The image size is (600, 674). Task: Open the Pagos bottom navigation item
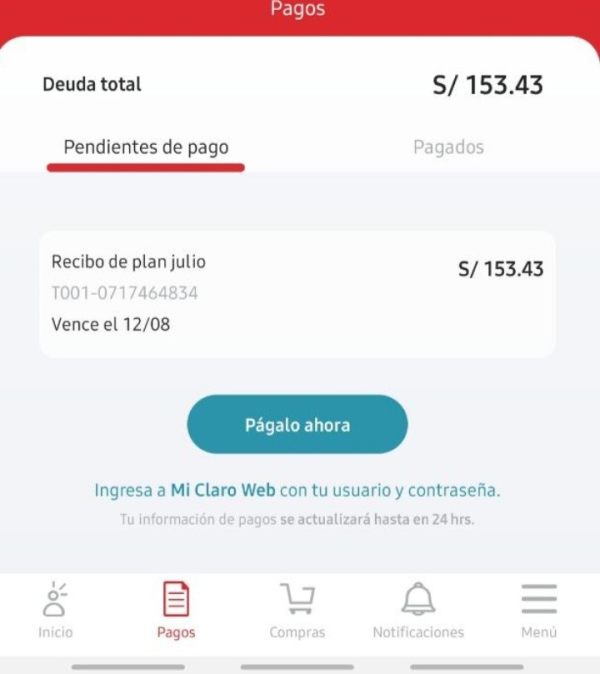tap(176, 610)
